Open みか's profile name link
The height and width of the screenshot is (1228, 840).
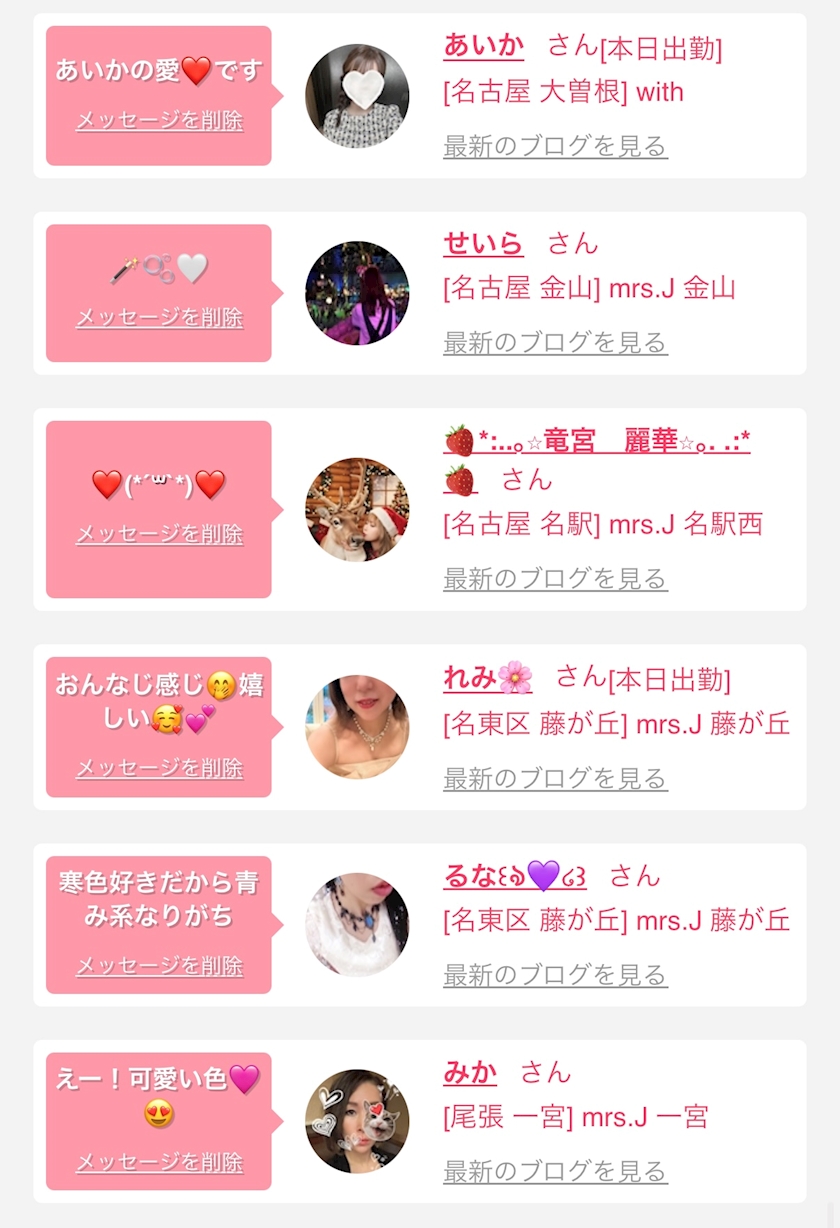pos(470,1073)
